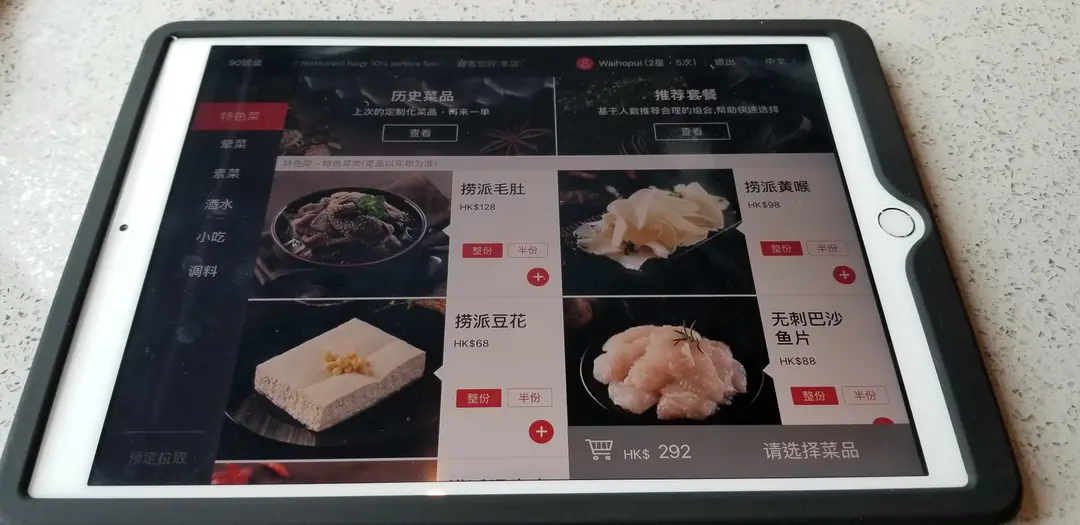Open the shopping cart showing HK$ 292

click(600, 451)
